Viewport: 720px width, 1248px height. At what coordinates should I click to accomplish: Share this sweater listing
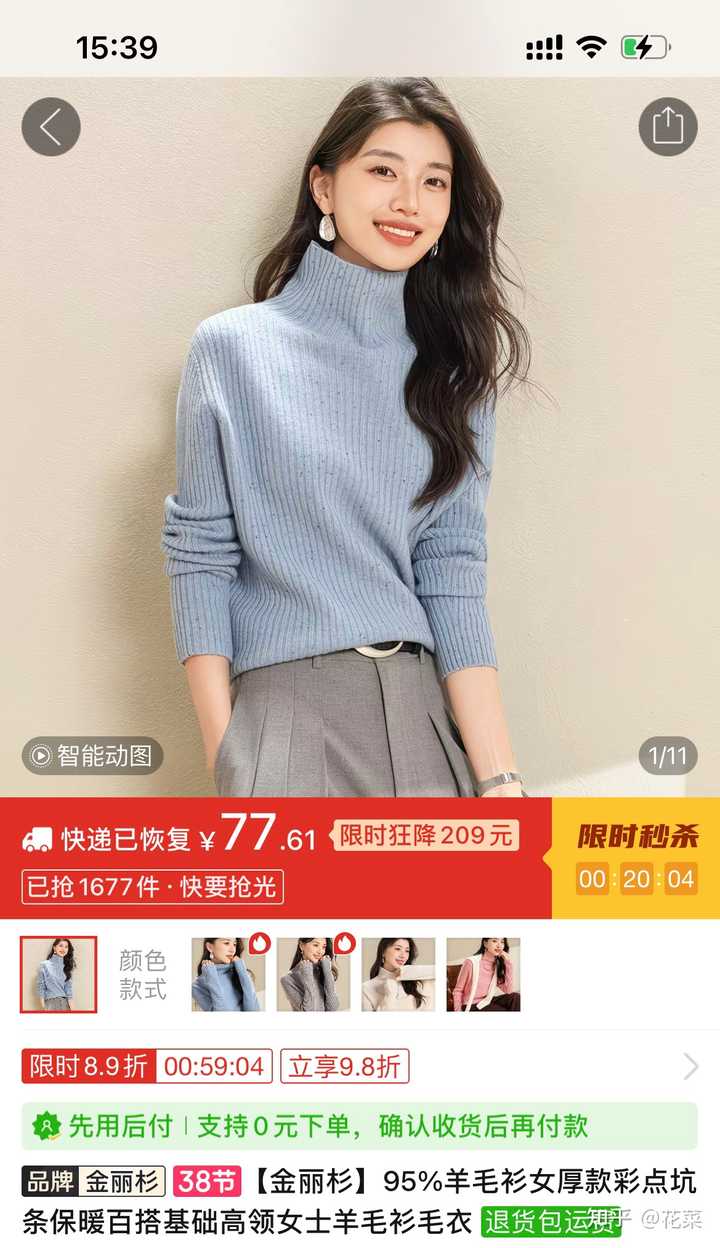pyautogui.click(x=667, y=127)
